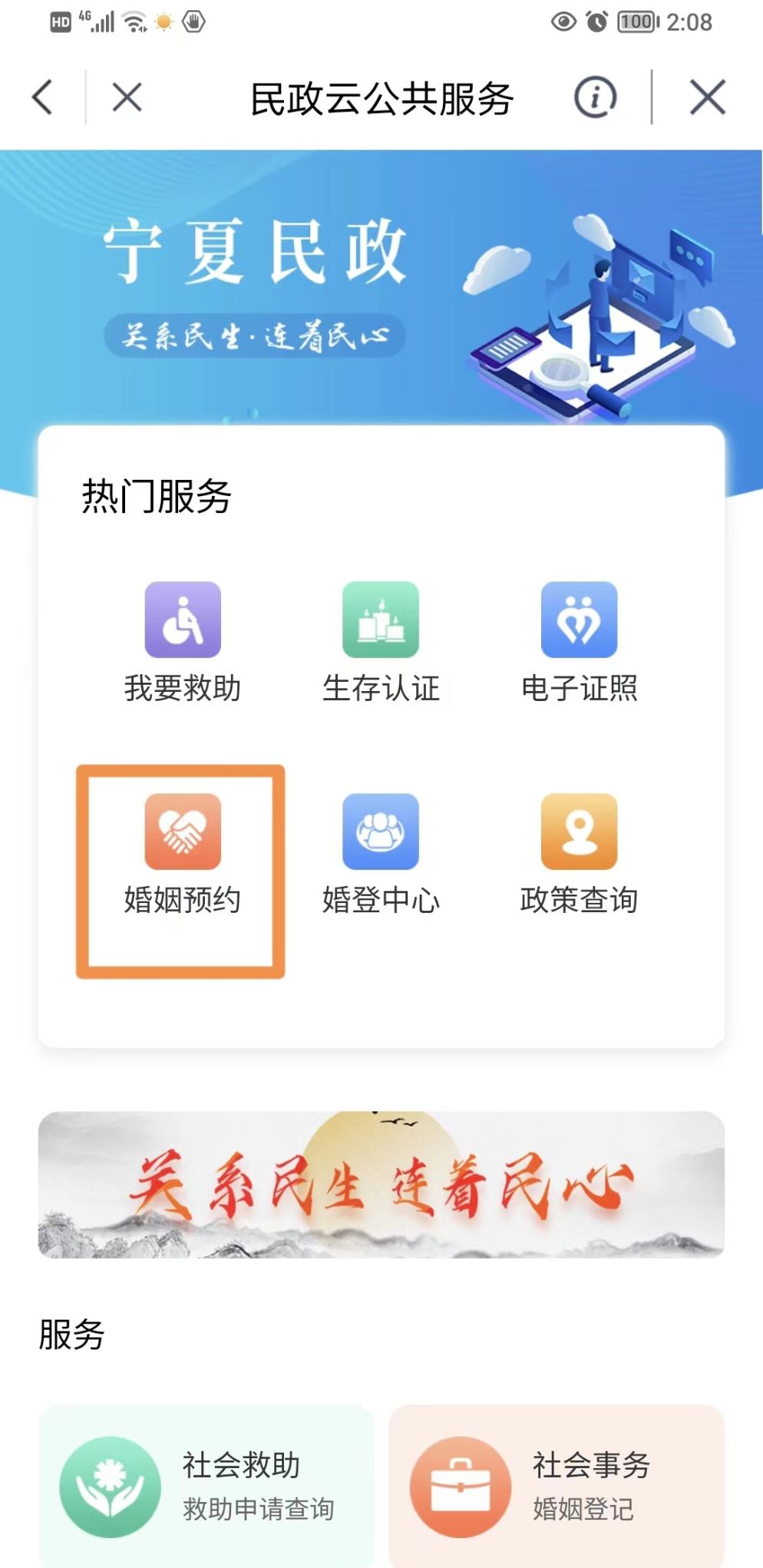
Task: Open 我要救助 service
Action: pos(183,642)
